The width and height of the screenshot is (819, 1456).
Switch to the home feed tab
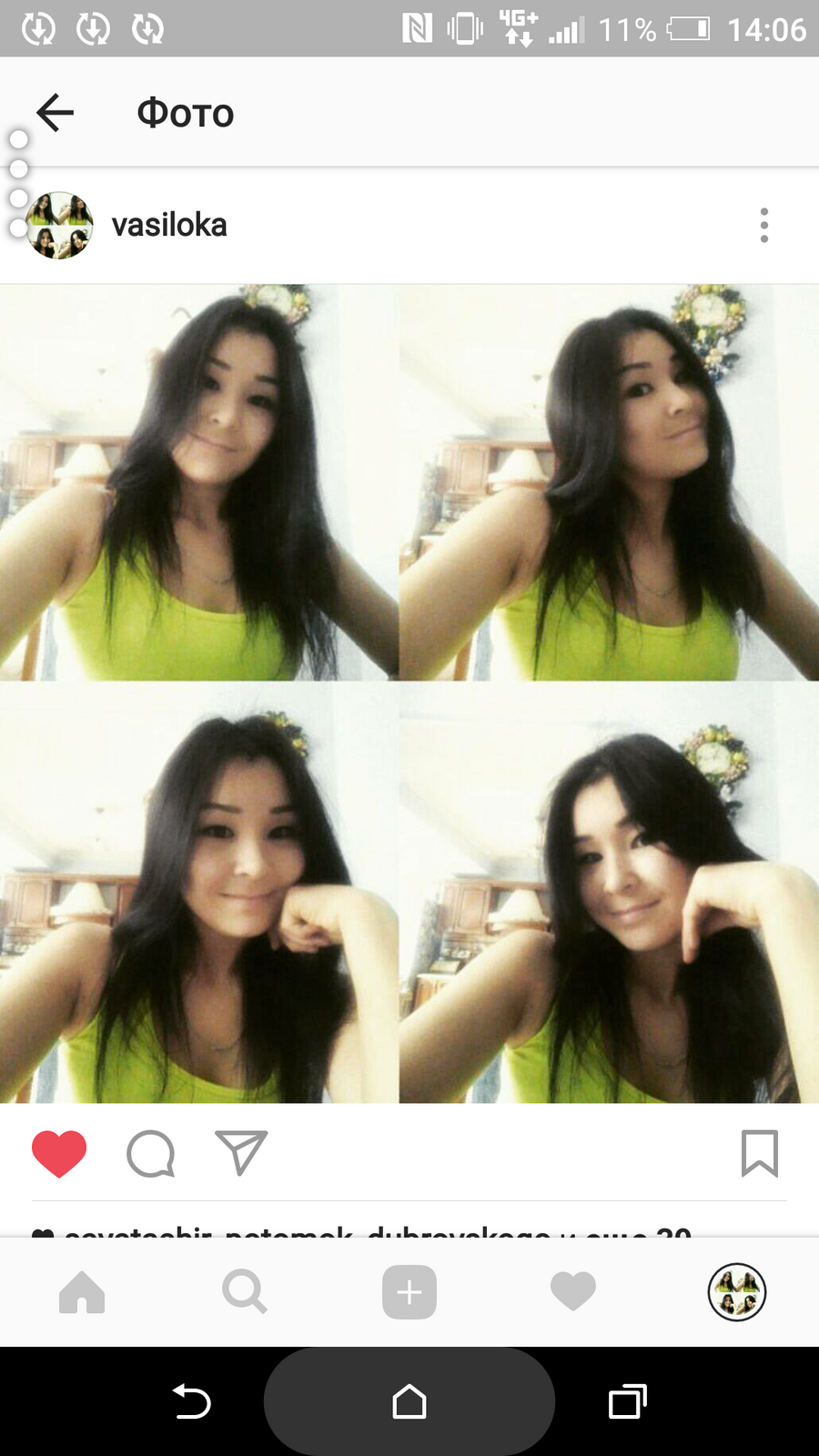(82, 1291)
